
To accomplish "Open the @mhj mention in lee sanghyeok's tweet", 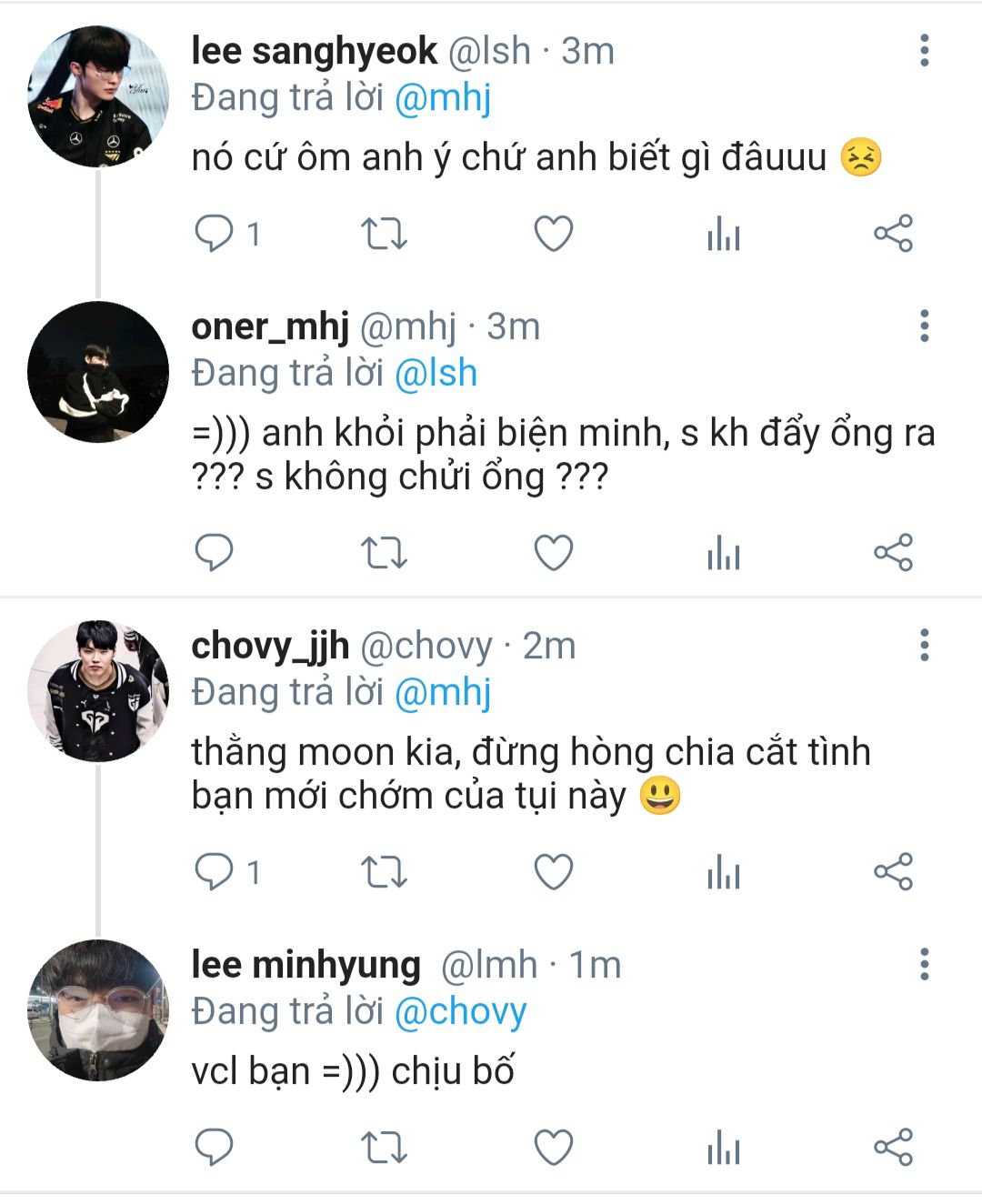I will 443,98.
